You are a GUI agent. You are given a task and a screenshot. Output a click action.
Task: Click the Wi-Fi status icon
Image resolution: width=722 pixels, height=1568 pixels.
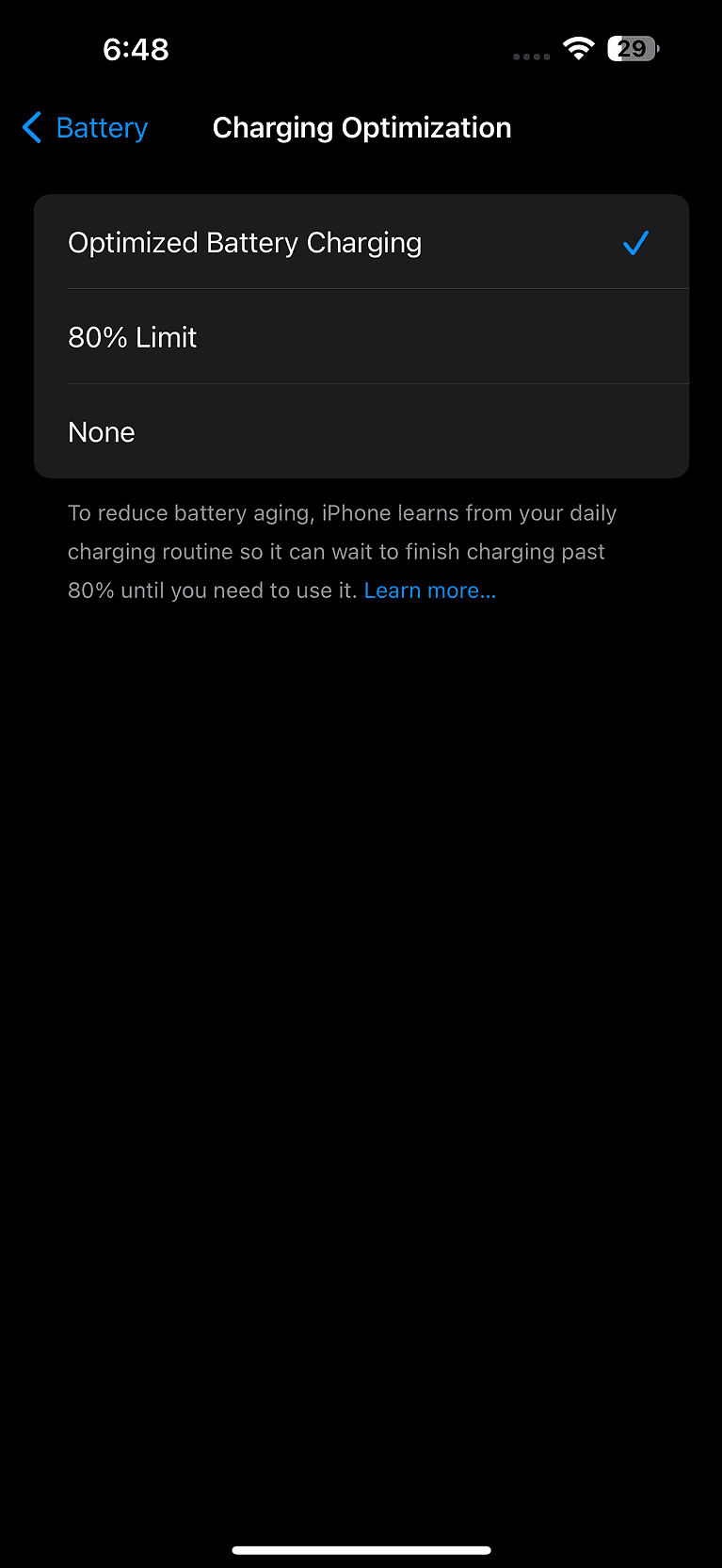pyautogui.click(x=578, y=48)
